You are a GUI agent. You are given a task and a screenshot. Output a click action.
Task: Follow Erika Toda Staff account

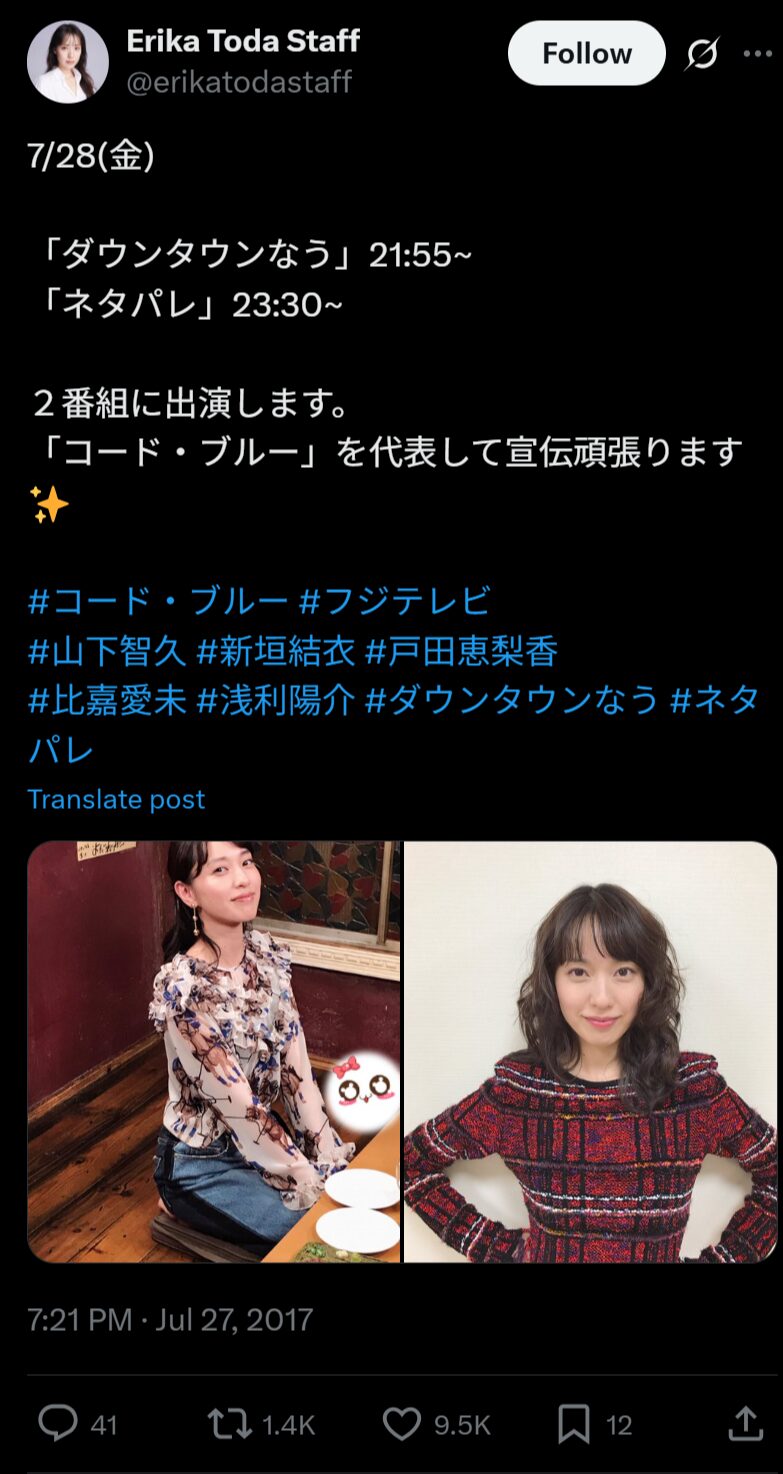tap(586, 53)
